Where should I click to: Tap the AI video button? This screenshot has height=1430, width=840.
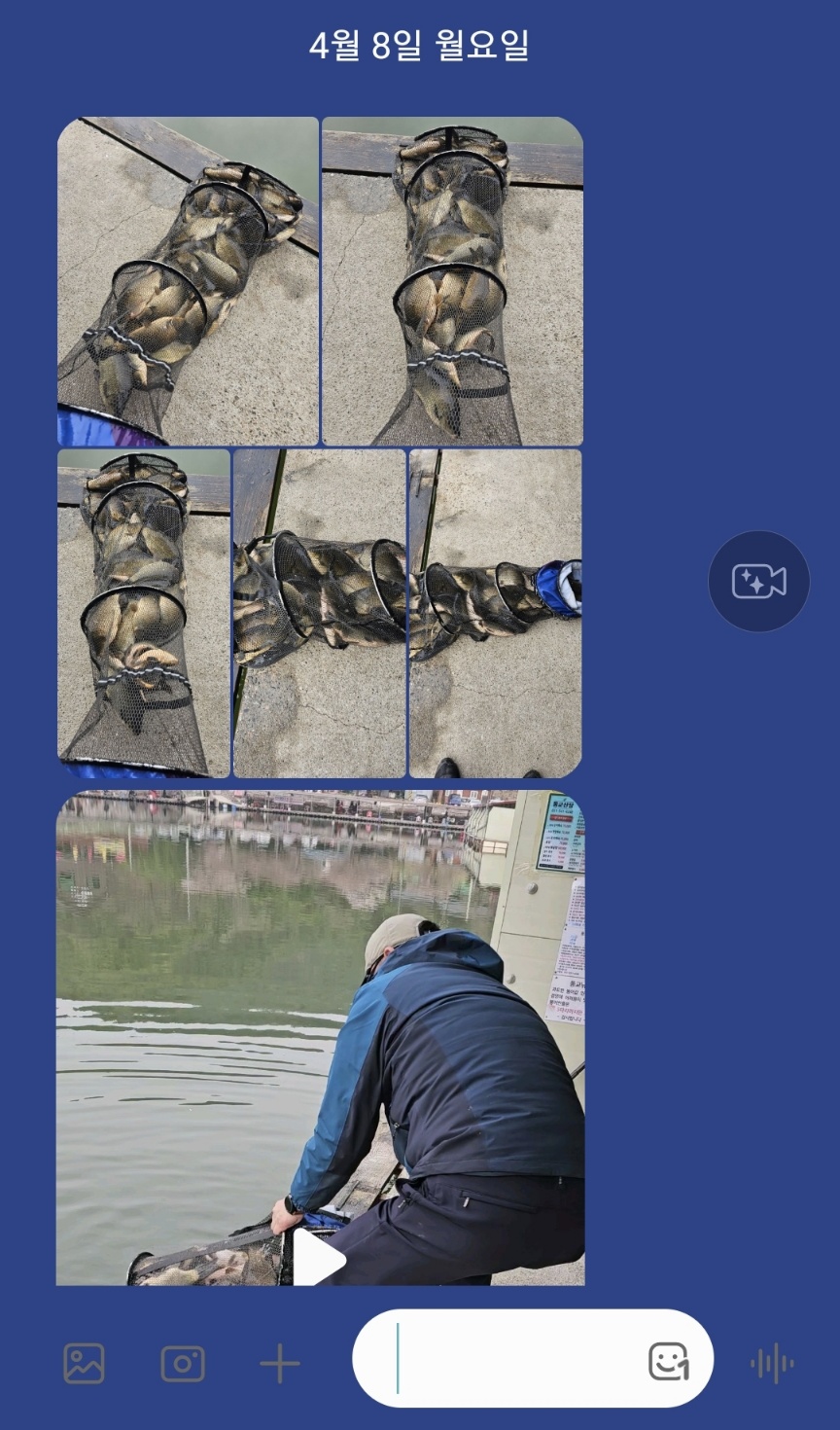pos(758,581)
